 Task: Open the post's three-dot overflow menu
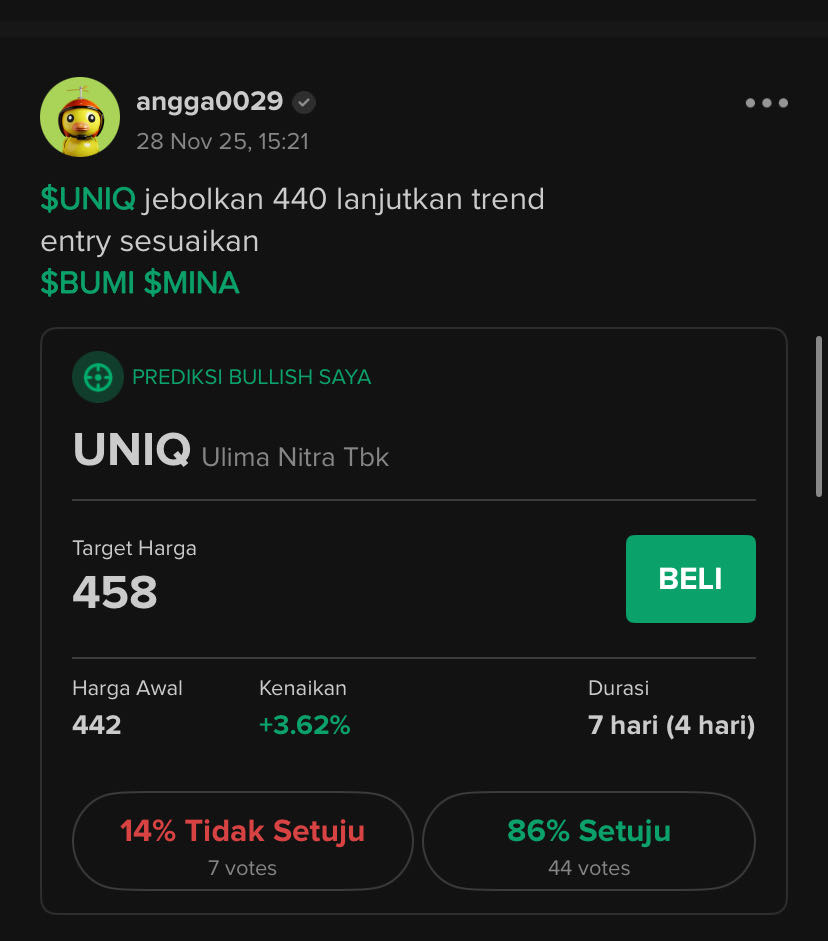(766, 103)
